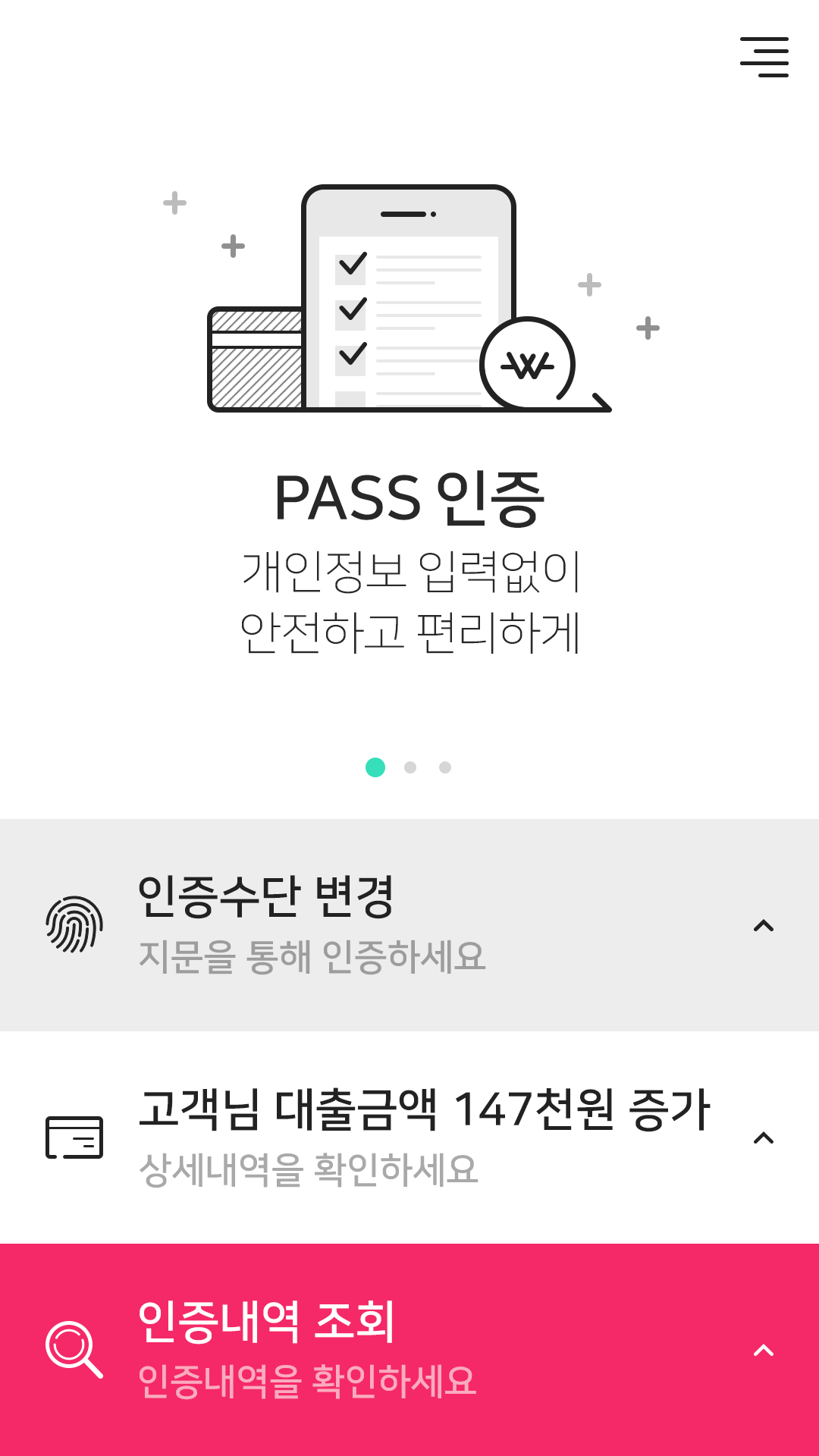Select the second page indicator dot

pyautogui.click(x=410, y=767)
